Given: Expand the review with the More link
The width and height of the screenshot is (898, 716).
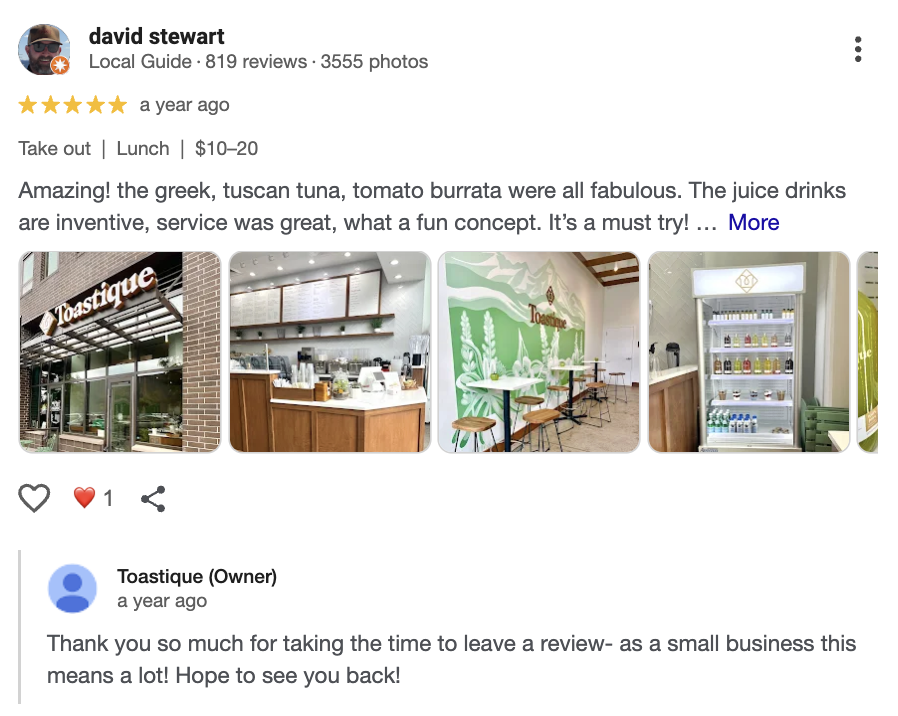Looking at the screenshot, I should 753,222.
